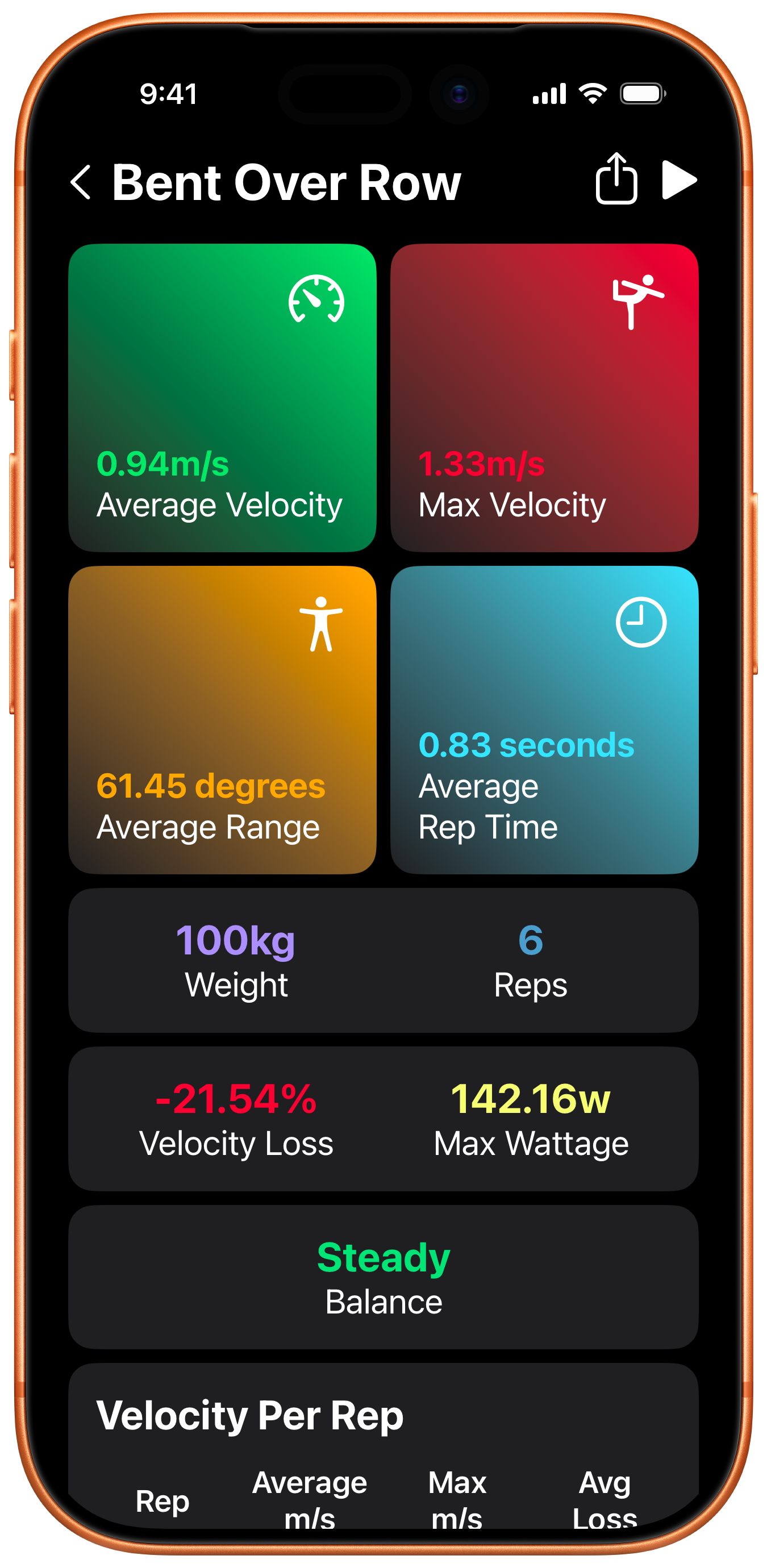Open the red Max Velocity card
767x1568 pixels.
[544, 399]
